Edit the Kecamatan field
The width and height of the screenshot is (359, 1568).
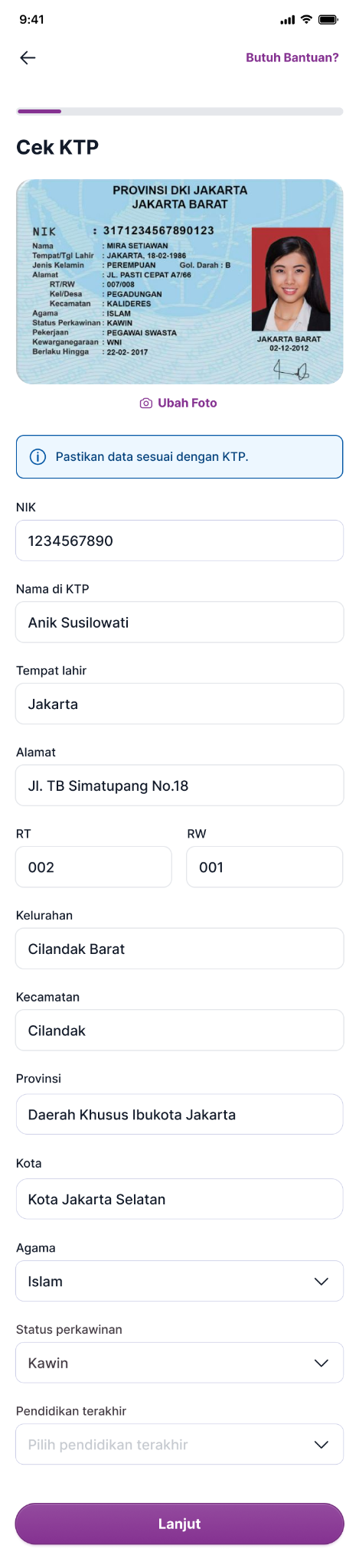[179, 1031]
